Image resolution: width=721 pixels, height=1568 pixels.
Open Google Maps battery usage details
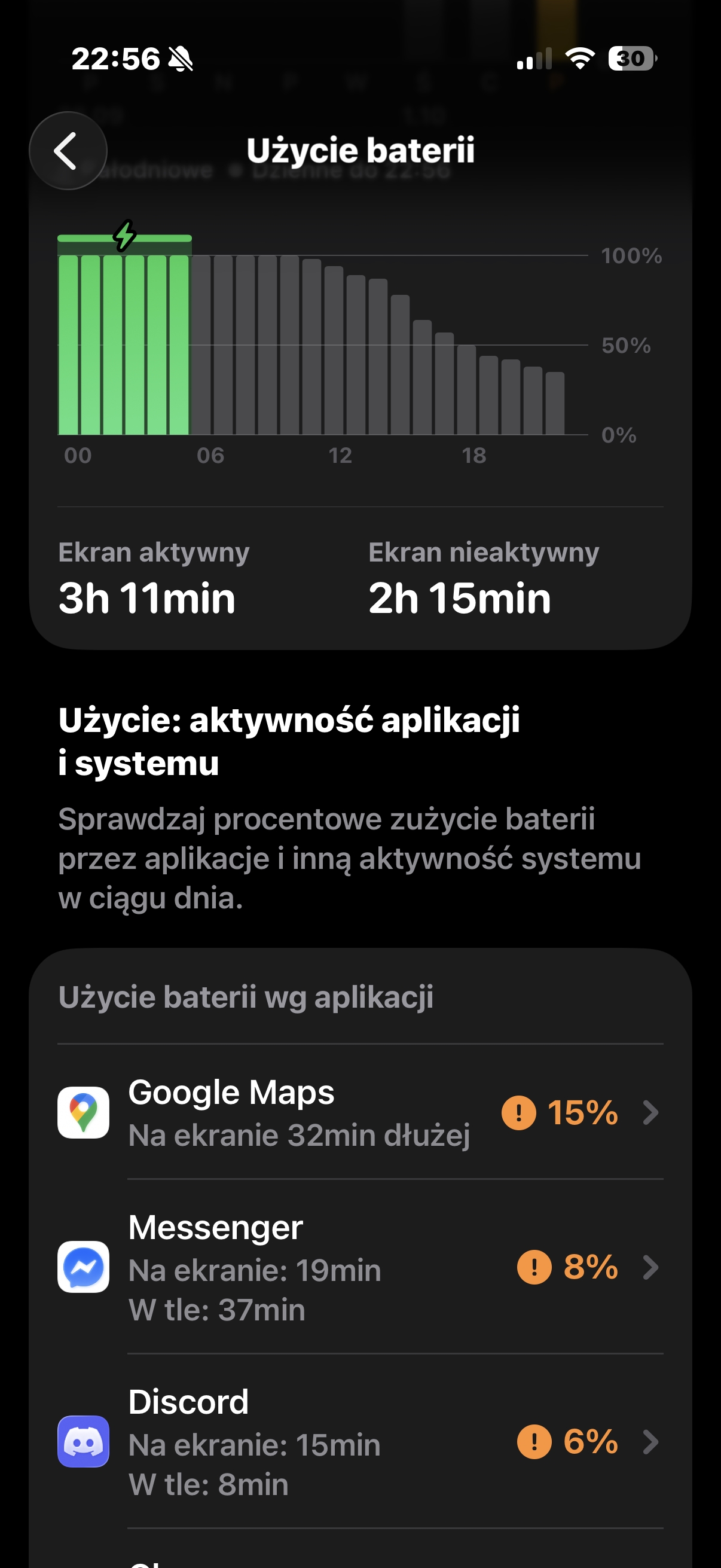[360, 1112]
